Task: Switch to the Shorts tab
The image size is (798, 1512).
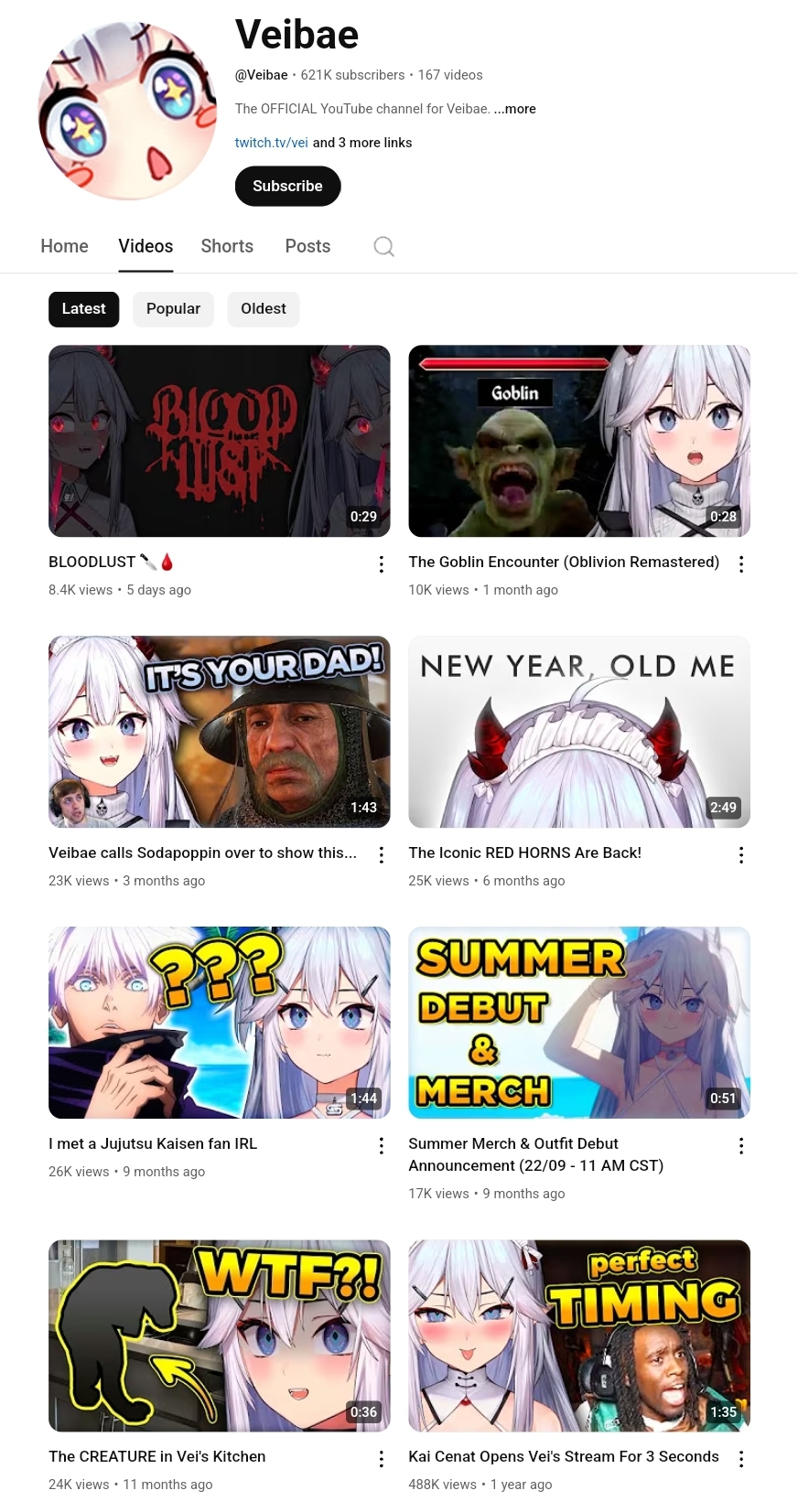Action: [227, 247]
